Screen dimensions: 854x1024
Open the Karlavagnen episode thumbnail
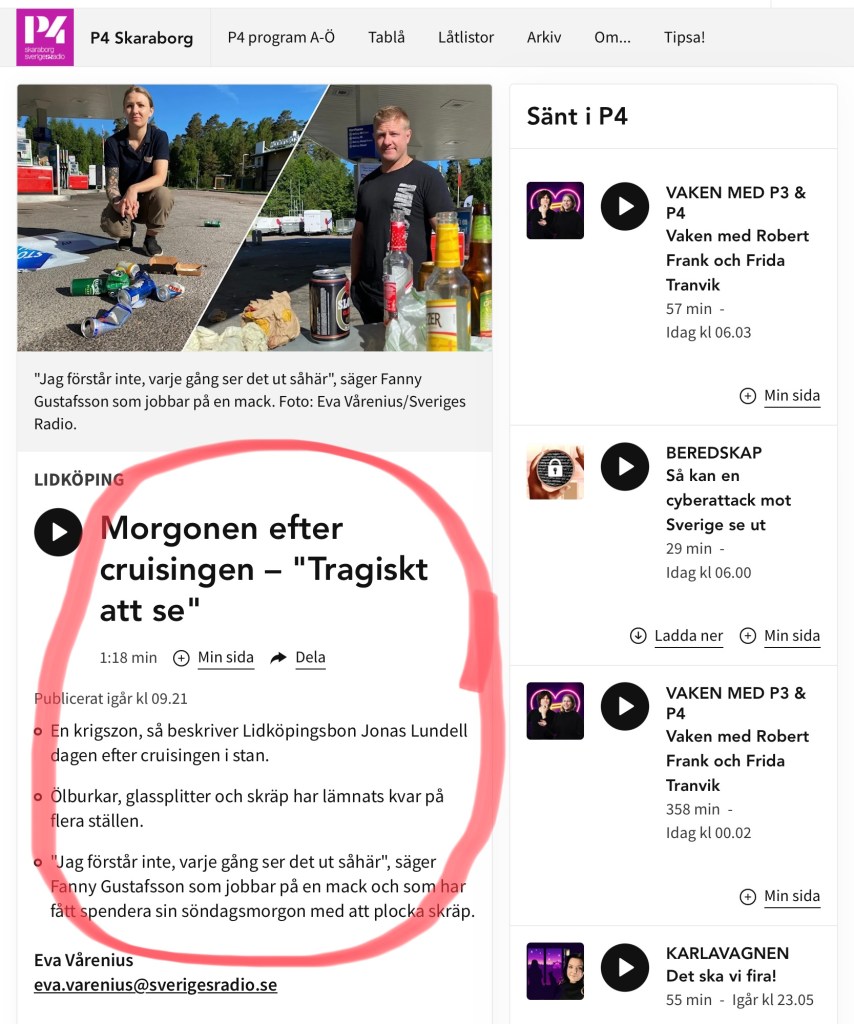point(555,970)
